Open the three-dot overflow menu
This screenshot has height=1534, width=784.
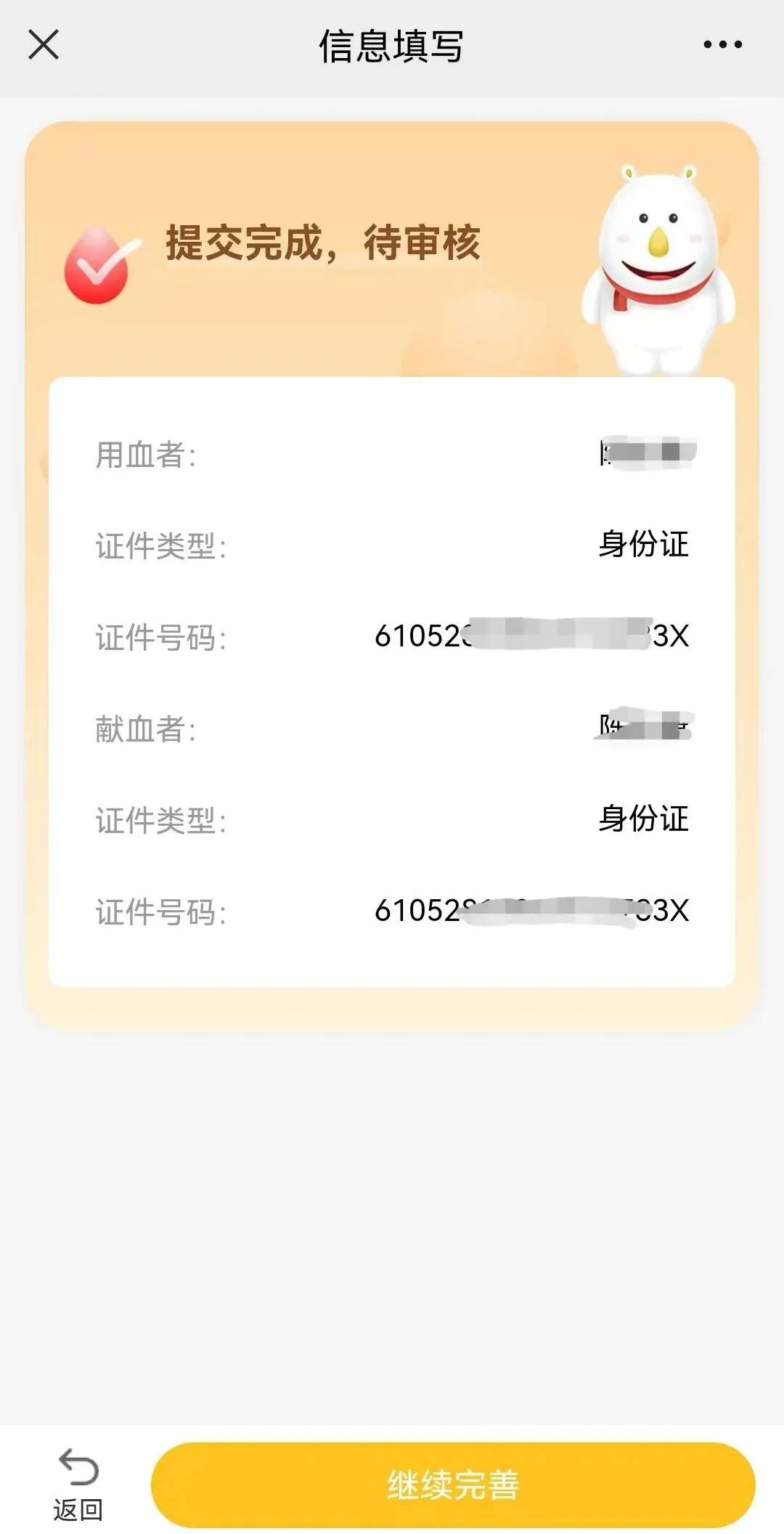click(x=722, y=45)
